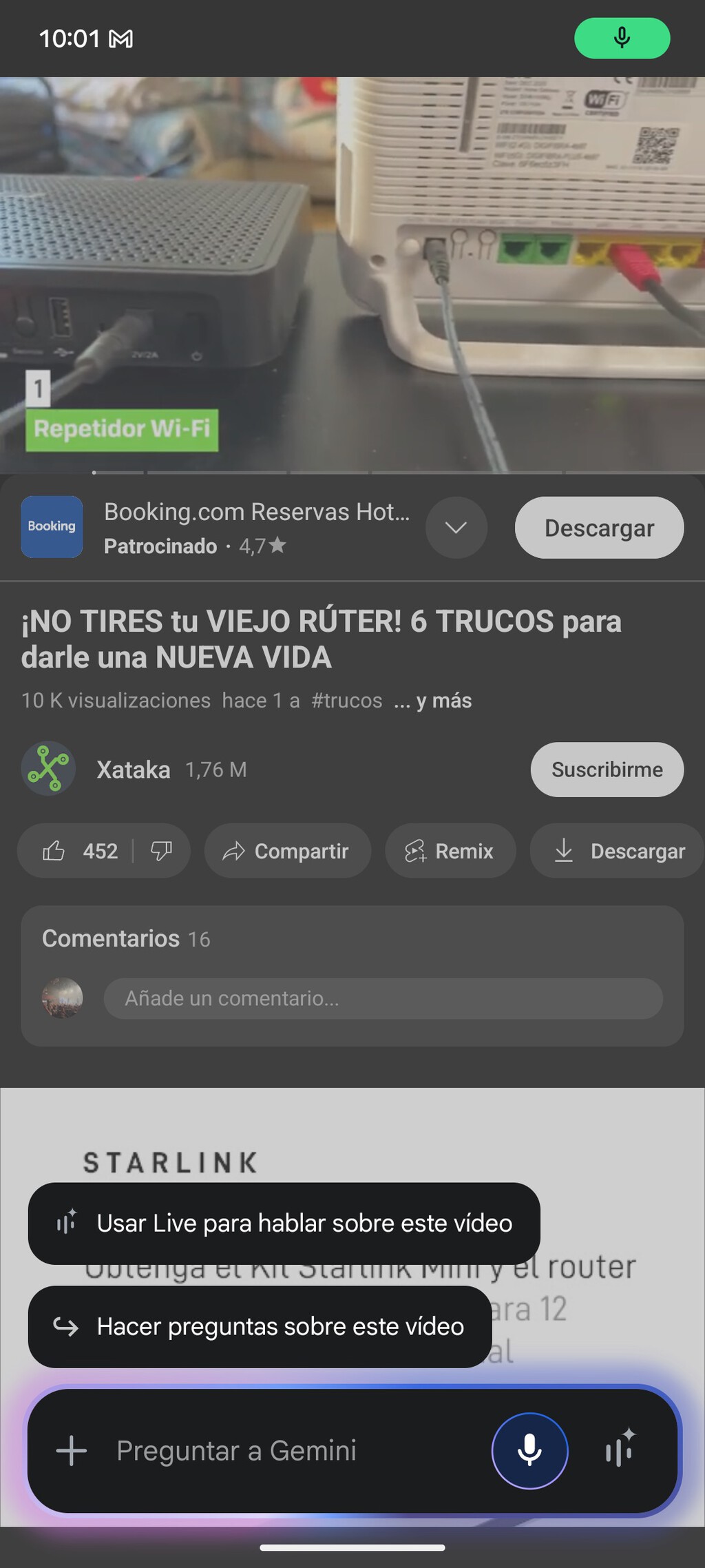This screenshot has width=705, height=1568.
Task: Expand the Booking.com sponsored ad details
Action: click(455, 527)
